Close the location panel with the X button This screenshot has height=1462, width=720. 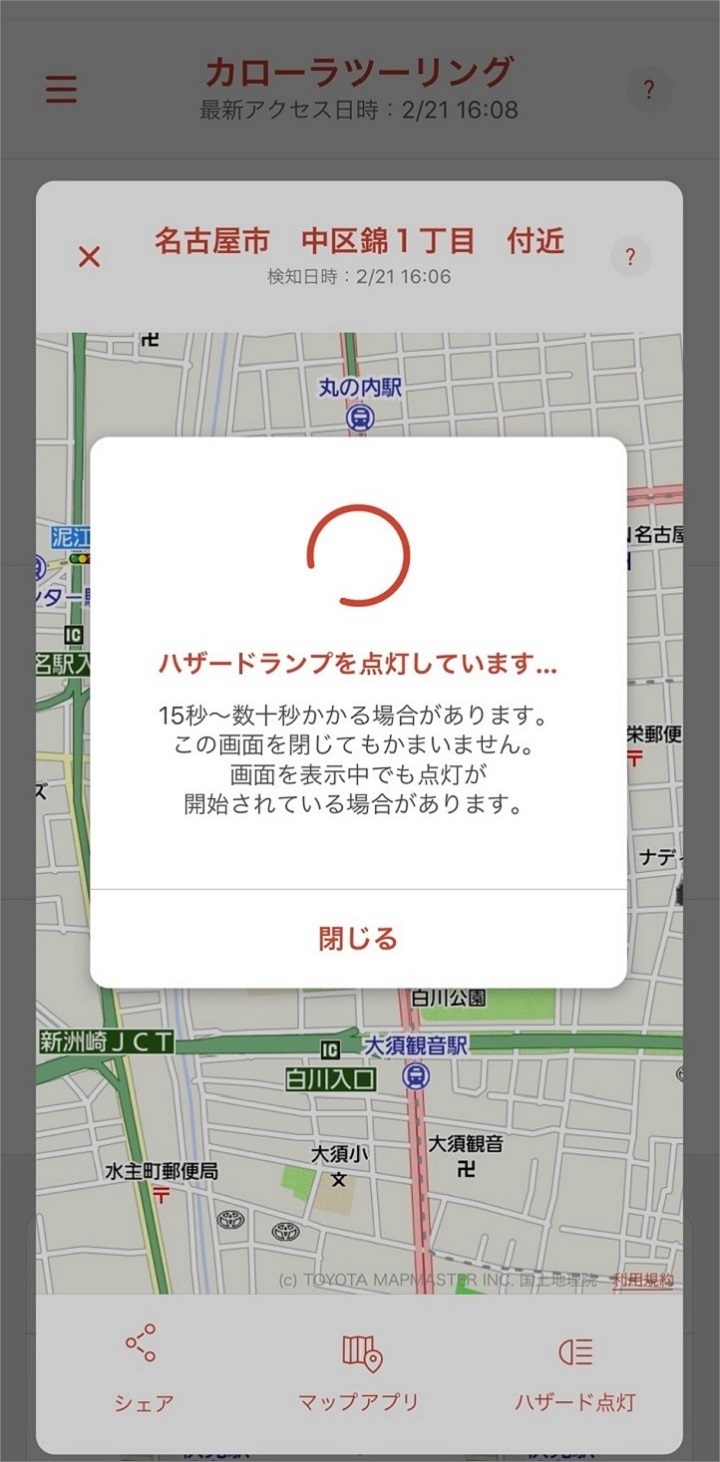point(88,257)
